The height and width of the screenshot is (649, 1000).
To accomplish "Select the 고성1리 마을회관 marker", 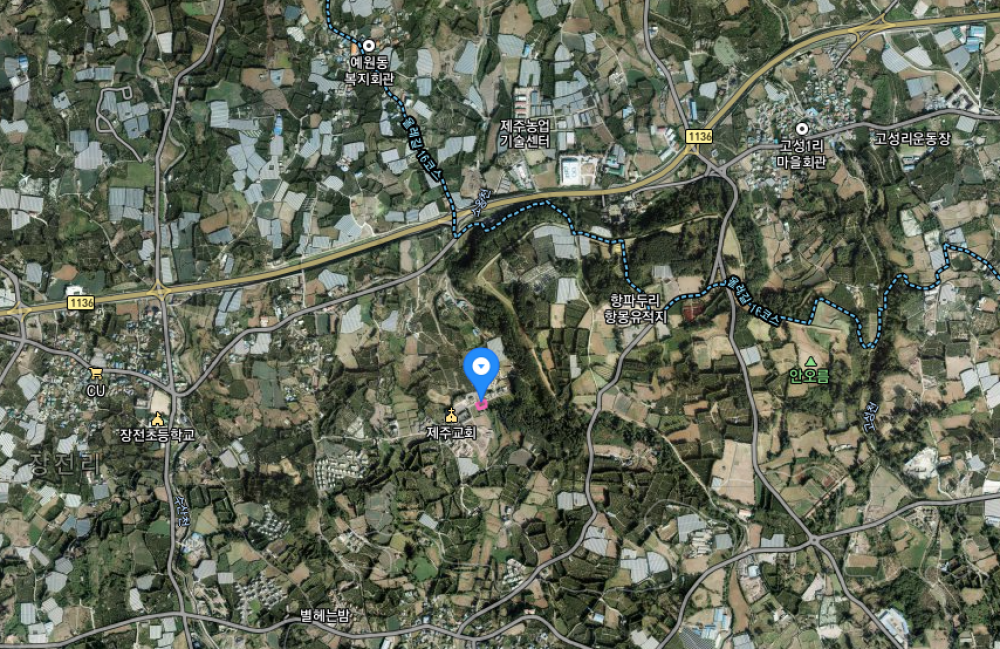I will 802,128.
